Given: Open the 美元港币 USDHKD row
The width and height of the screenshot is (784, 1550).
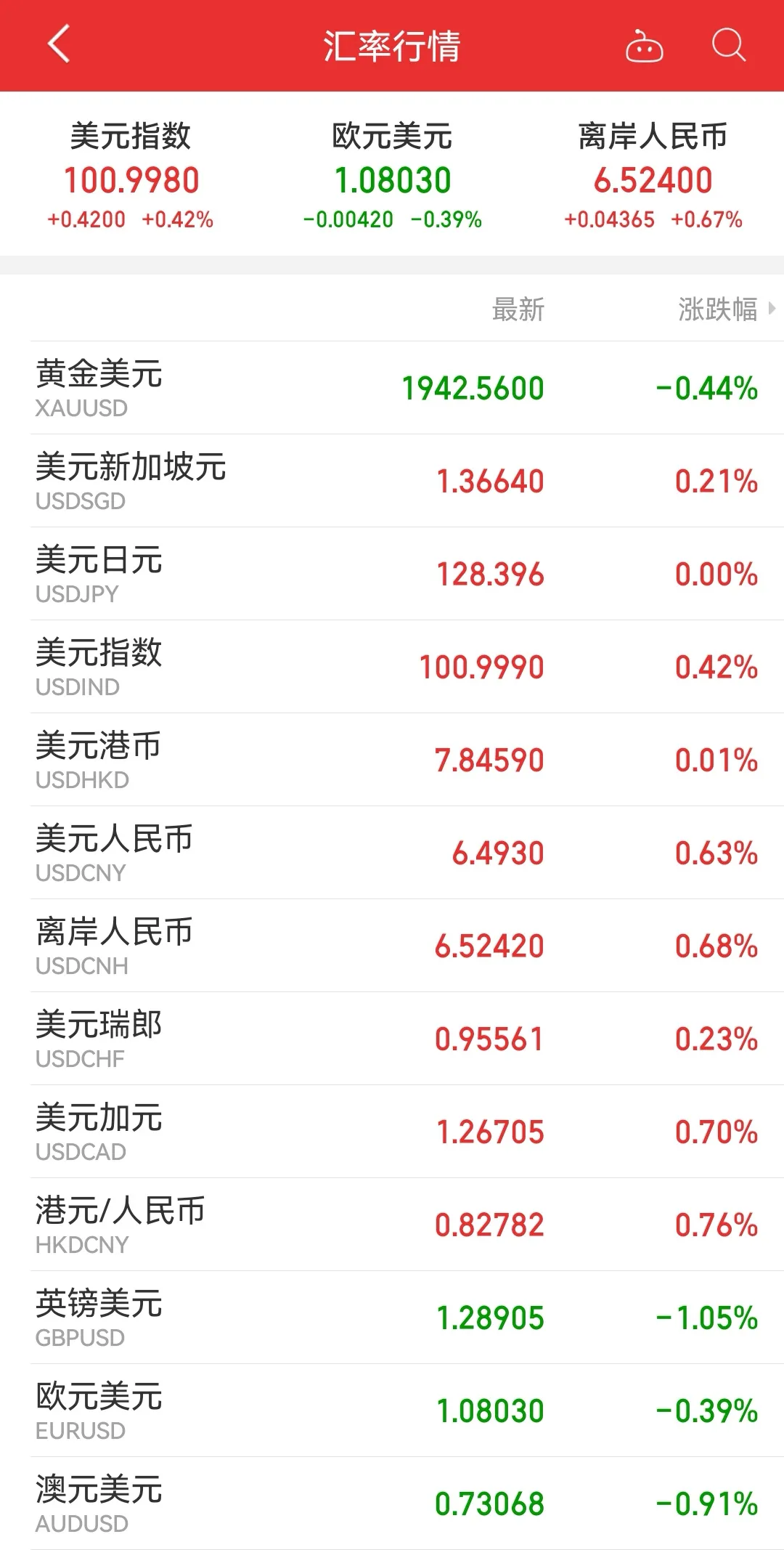Looking at the screenshot, I should tap(392, 760).
